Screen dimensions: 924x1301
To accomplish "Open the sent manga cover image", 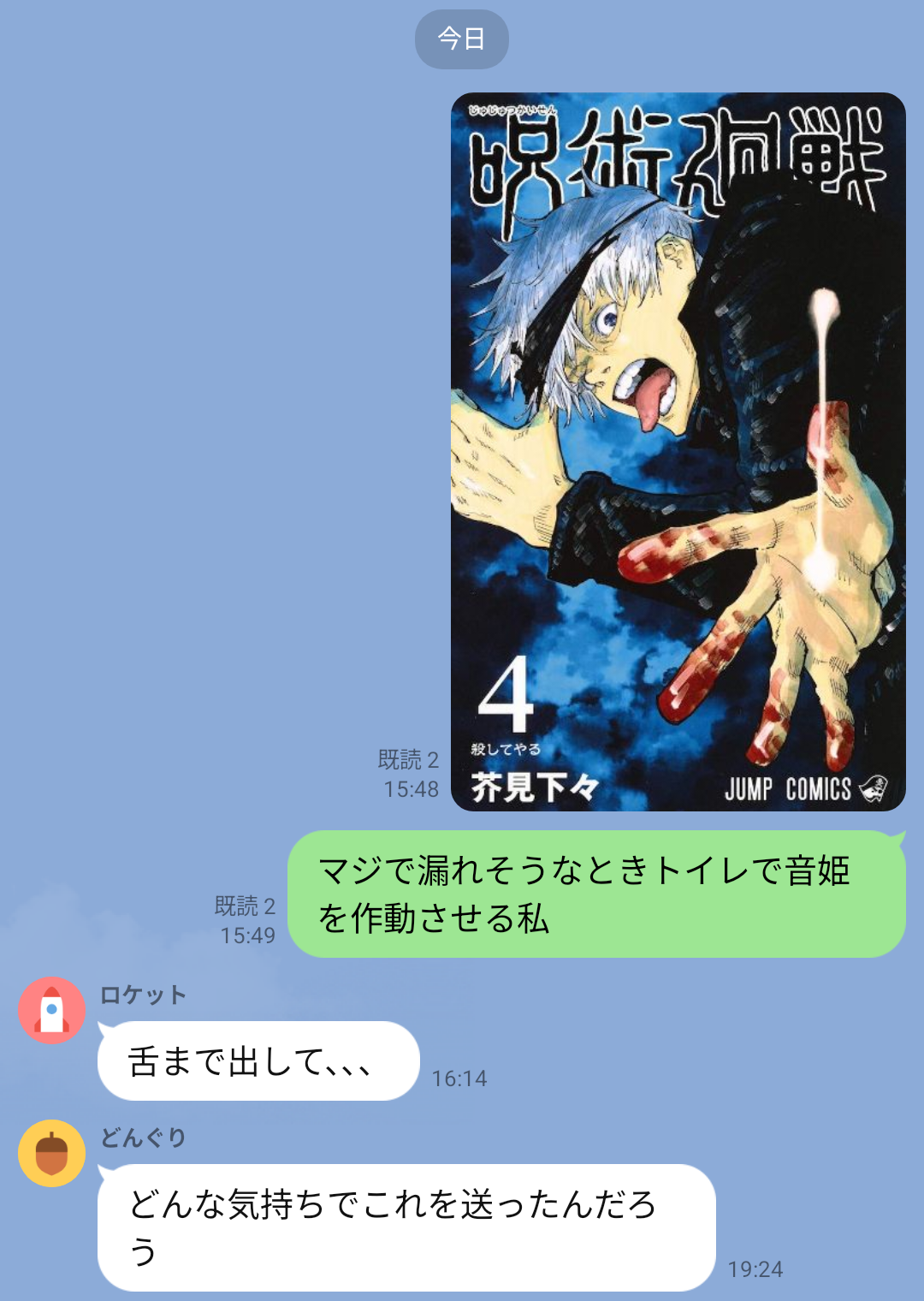I will click(x=678, y=452).
